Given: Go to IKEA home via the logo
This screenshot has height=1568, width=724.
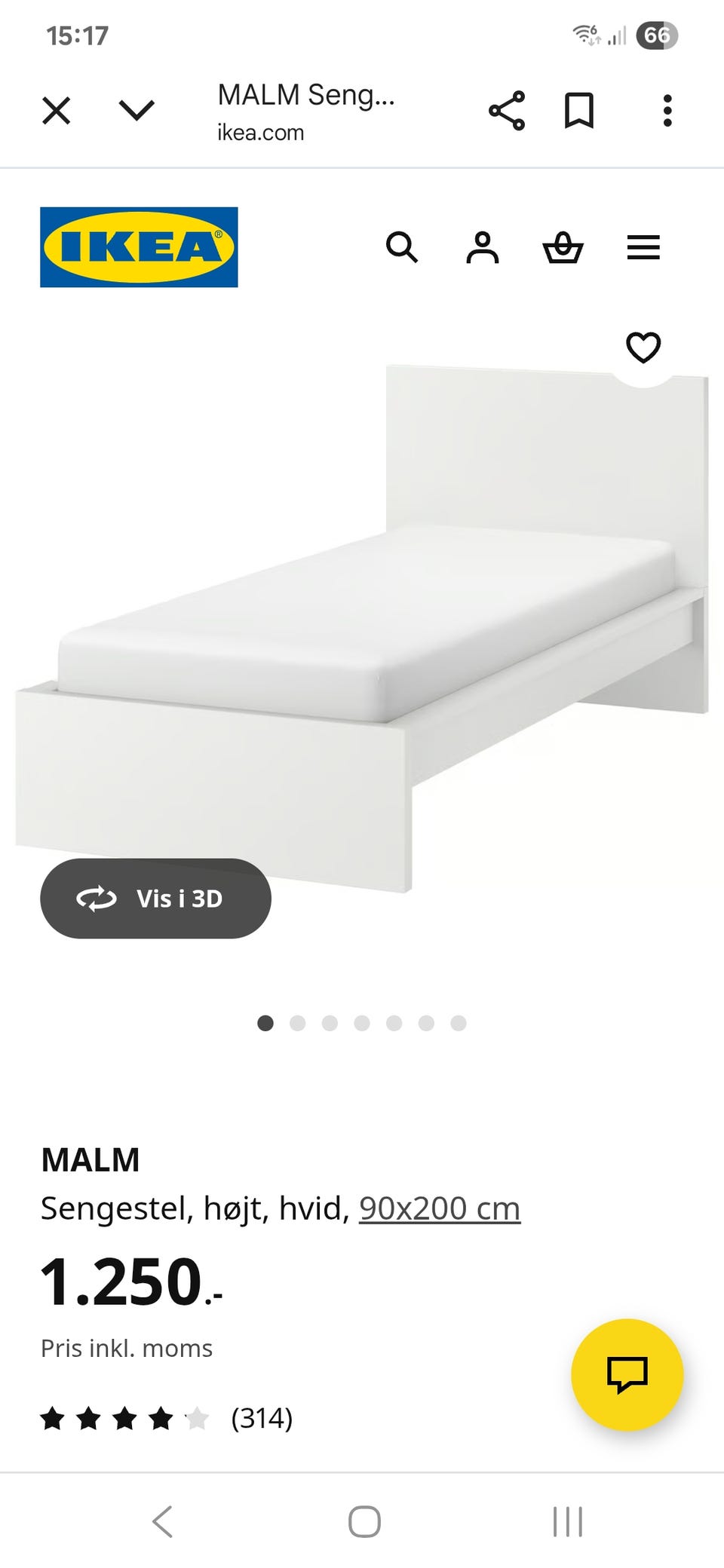Looking at the screenshot, I should coord(139,247).
